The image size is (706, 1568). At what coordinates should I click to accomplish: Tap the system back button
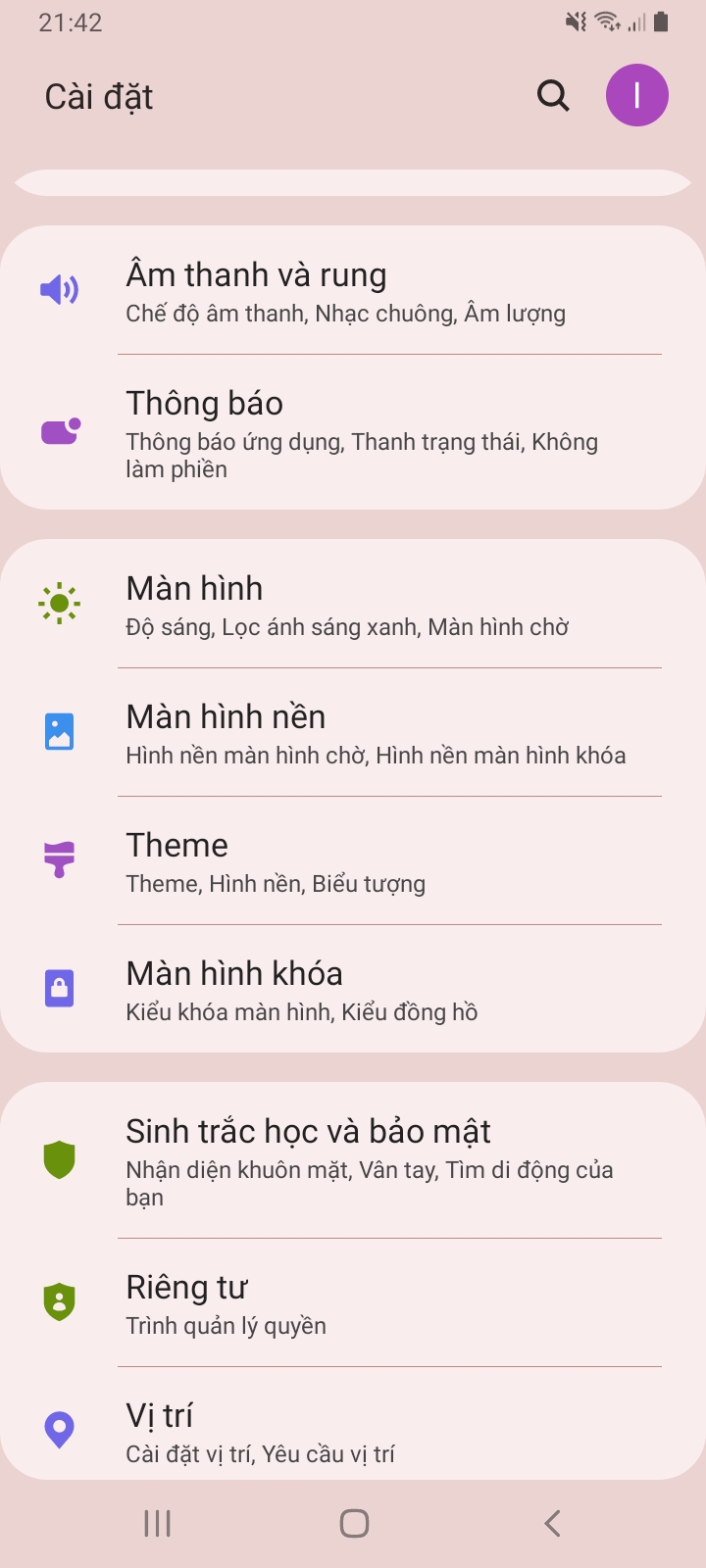click(552, 1523)
